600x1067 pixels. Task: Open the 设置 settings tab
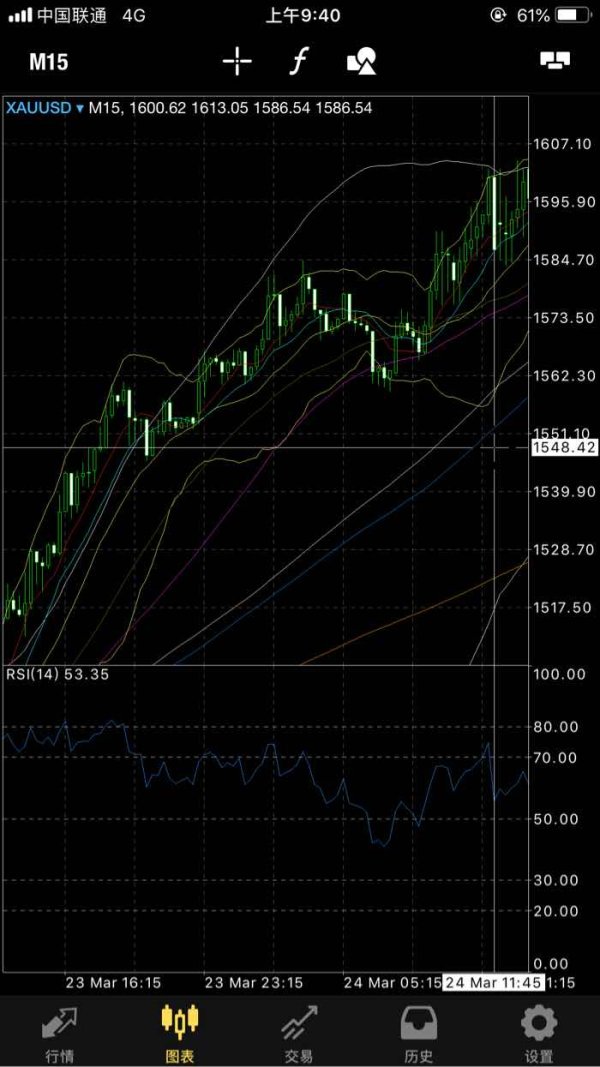[x=539, y=1032]
